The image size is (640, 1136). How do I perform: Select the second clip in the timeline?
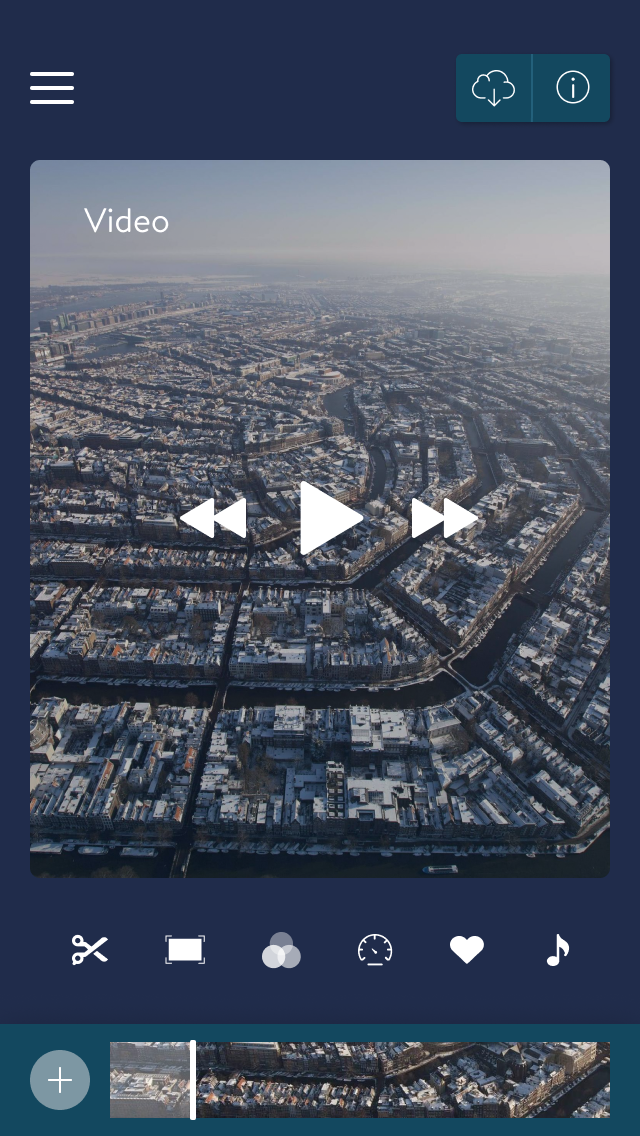click(x=403, y=1079)
